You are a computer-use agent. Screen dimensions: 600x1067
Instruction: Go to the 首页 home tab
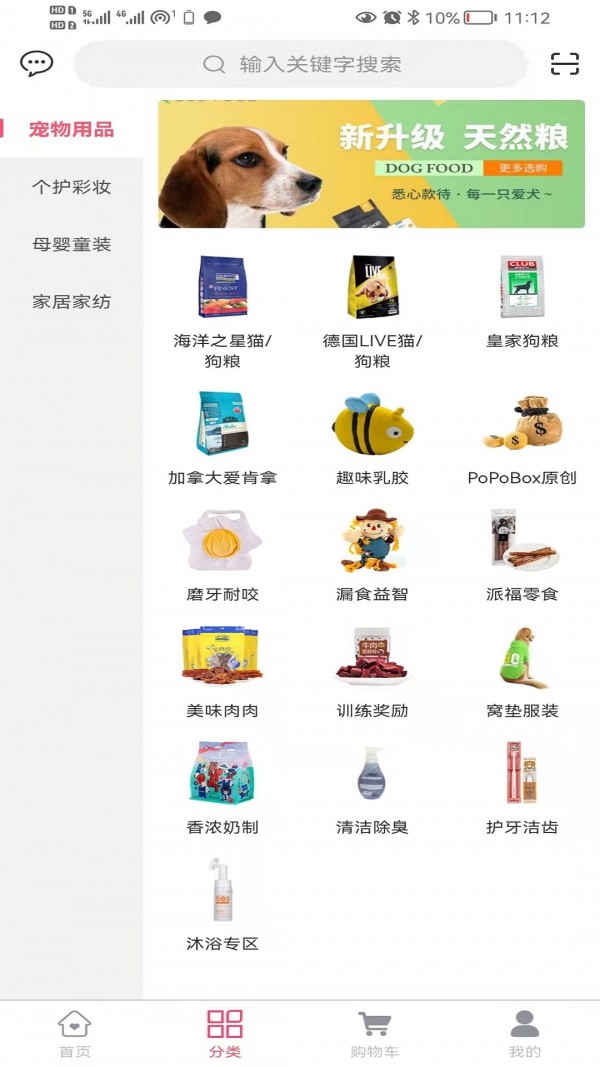click(x=75, y=1034)
